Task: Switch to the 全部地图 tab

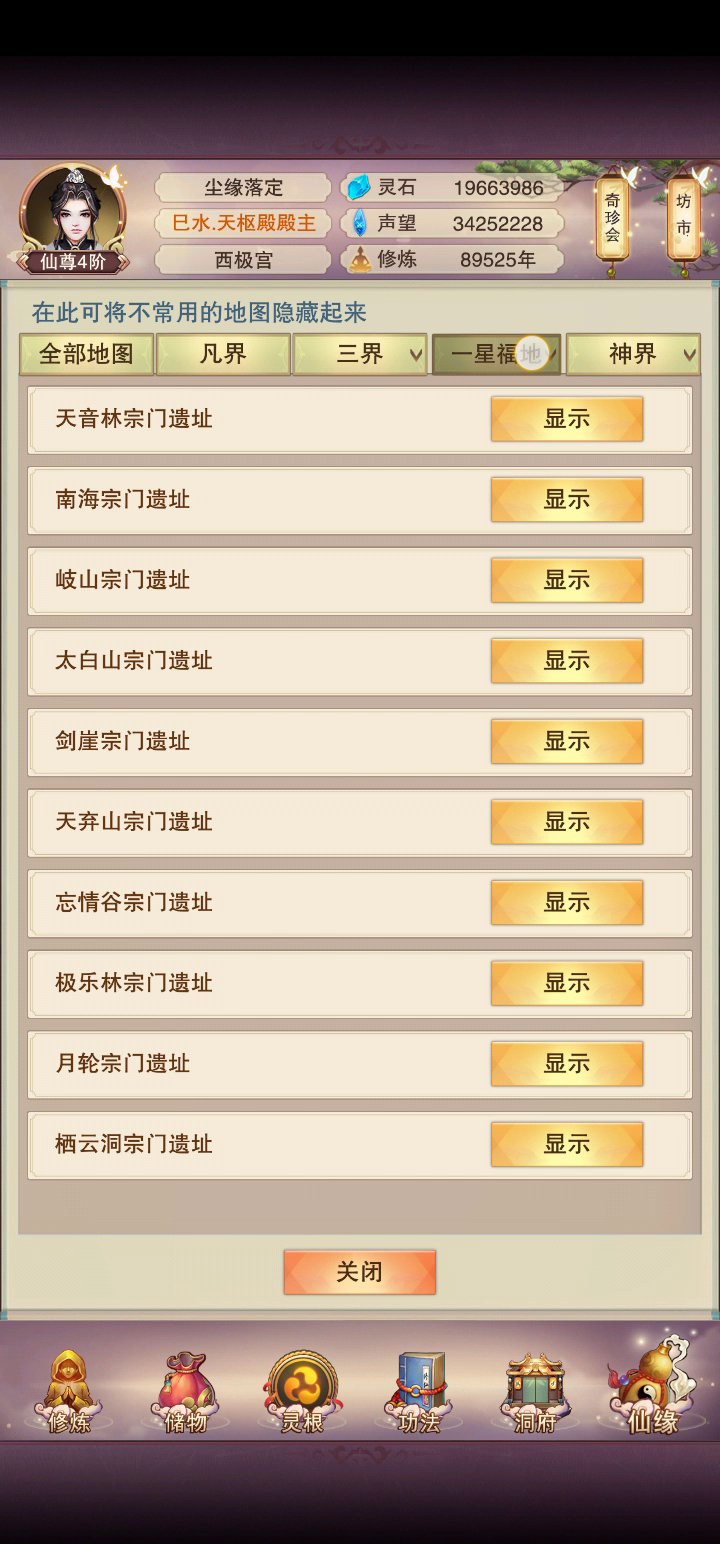Action: pos(86,354)
